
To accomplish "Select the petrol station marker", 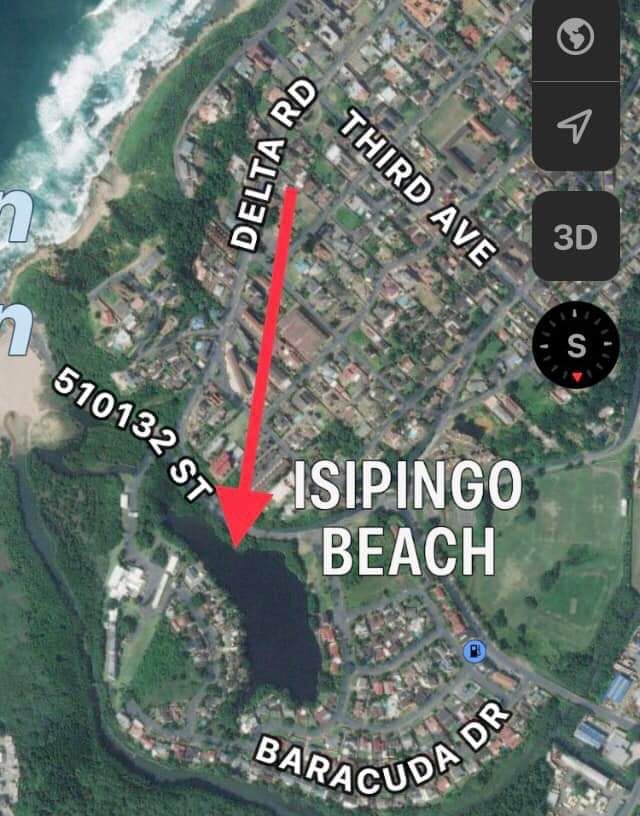I will click(x=473, y=652).
